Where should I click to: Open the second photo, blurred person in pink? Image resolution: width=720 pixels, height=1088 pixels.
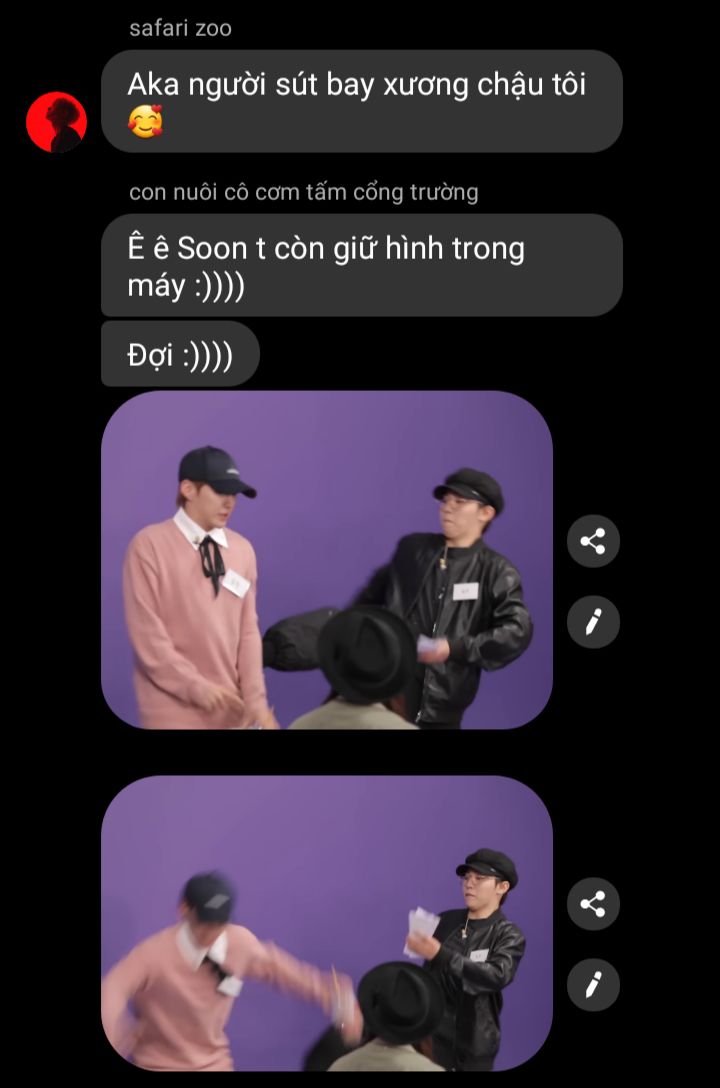(326, 923)
